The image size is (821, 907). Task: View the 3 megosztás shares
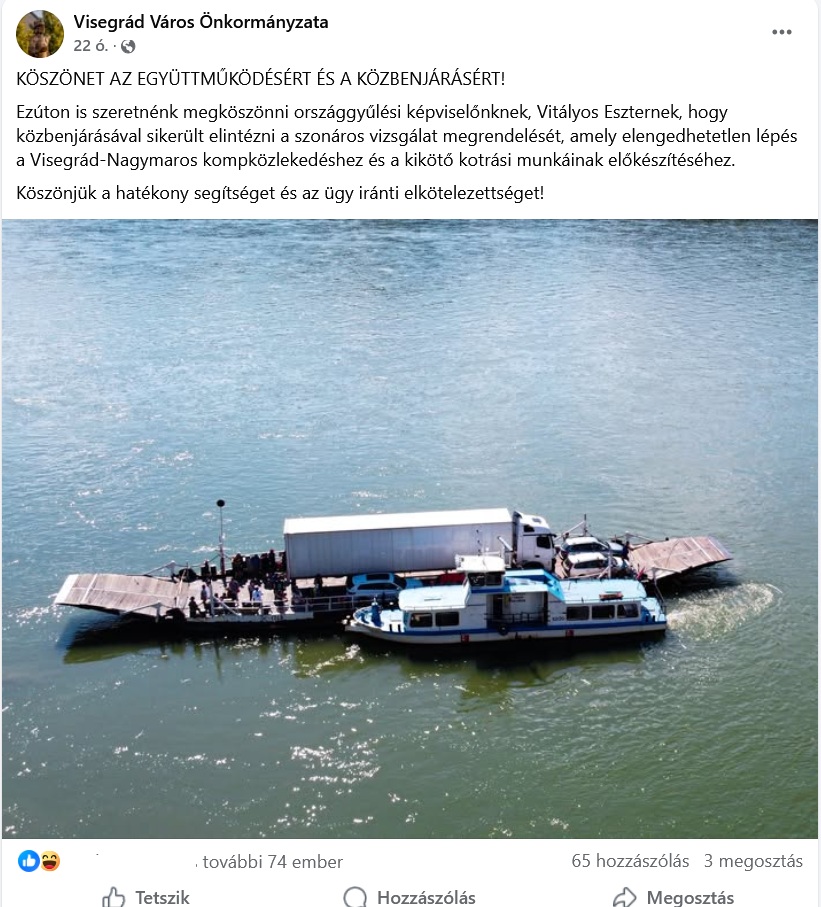[x=753, y=861]
